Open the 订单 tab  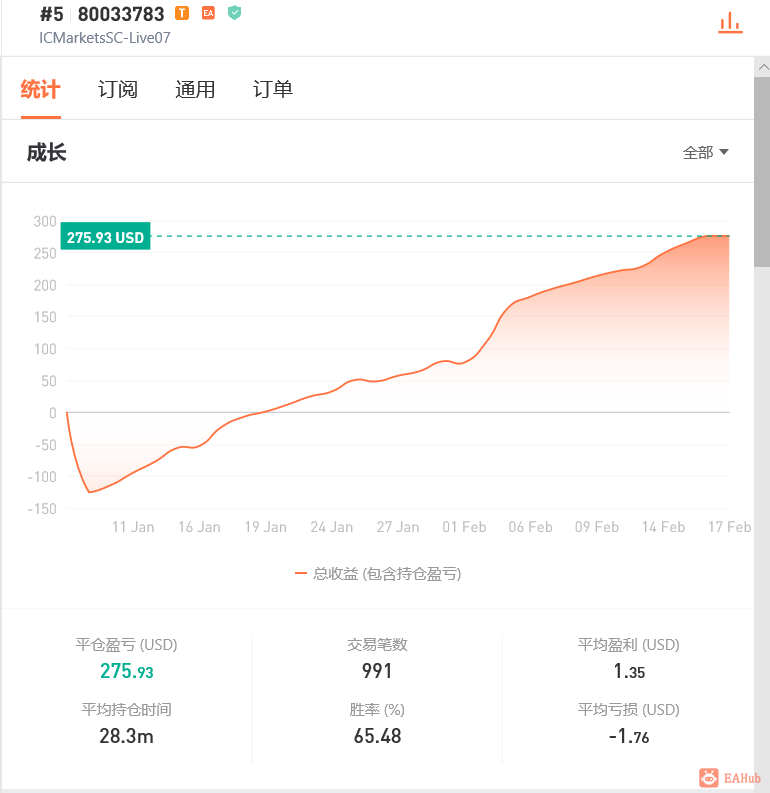coord(272,89)
